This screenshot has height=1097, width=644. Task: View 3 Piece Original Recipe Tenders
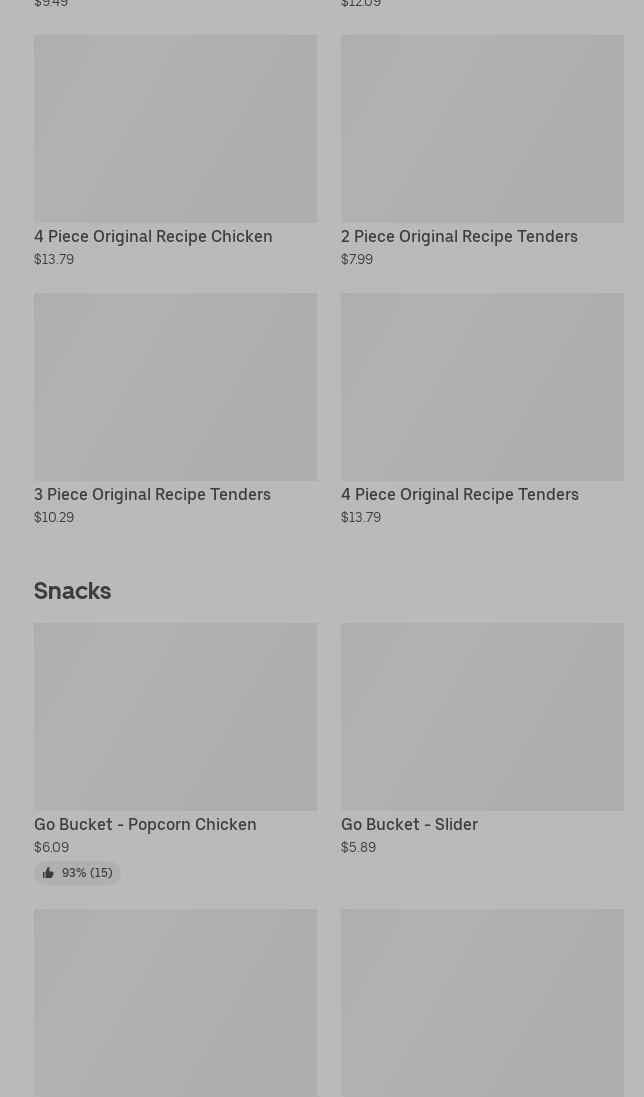click(176, 409)
